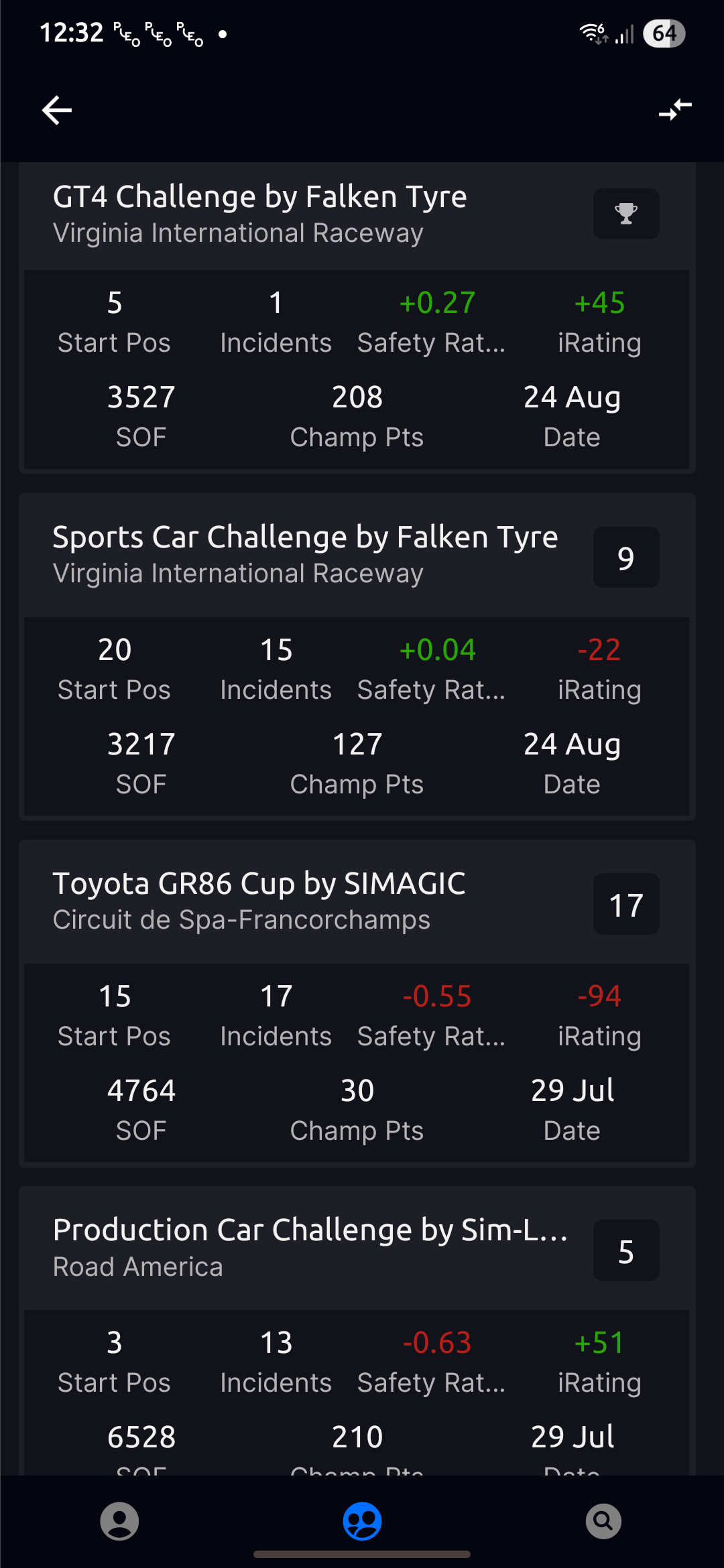Switch to the single-person profile tab
Screen dimensions: 724x1568
[x=119, y=1521]
